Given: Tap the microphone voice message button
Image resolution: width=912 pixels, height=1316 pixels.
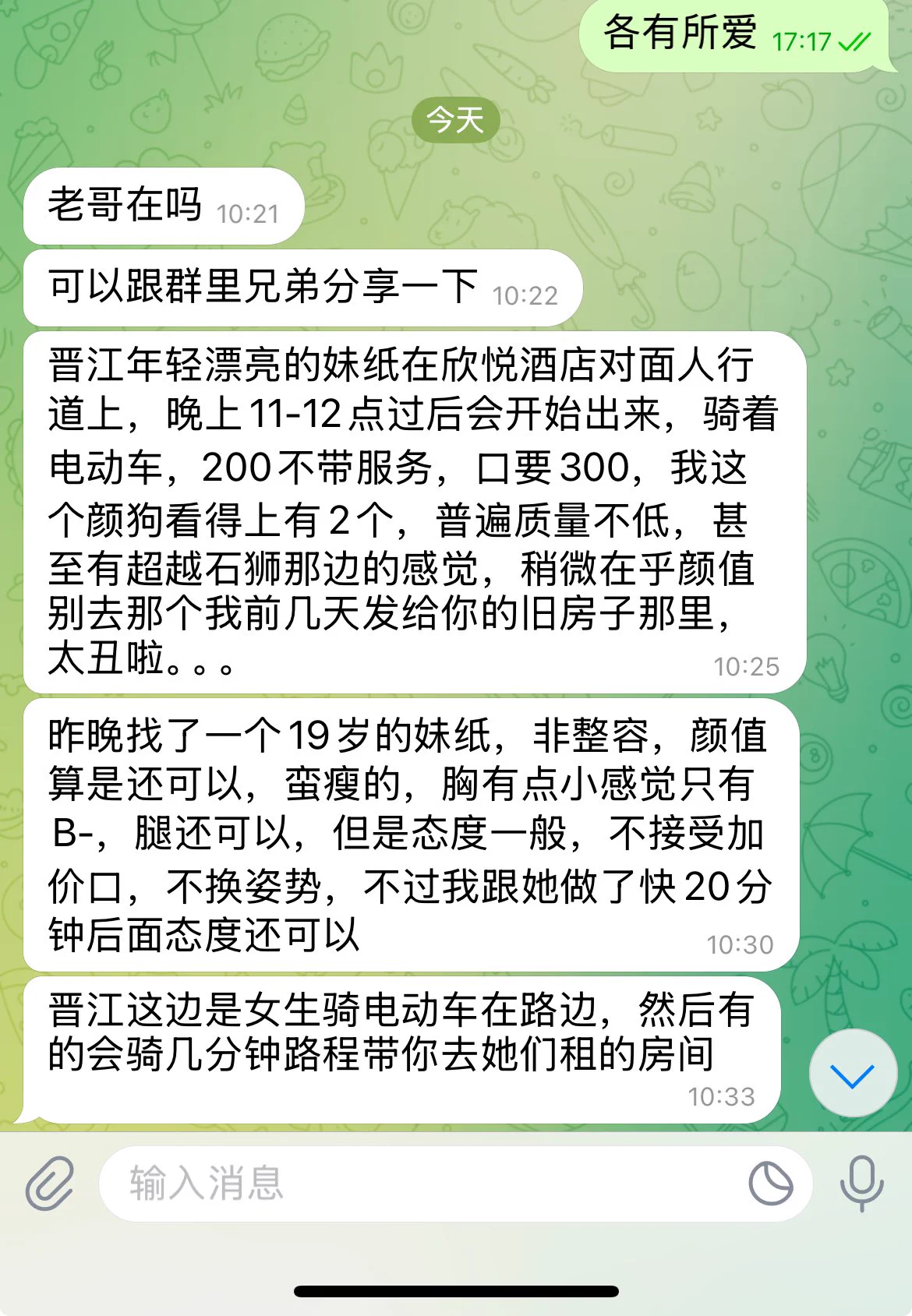Looking at the screenshot, I should pos(861,1183).
